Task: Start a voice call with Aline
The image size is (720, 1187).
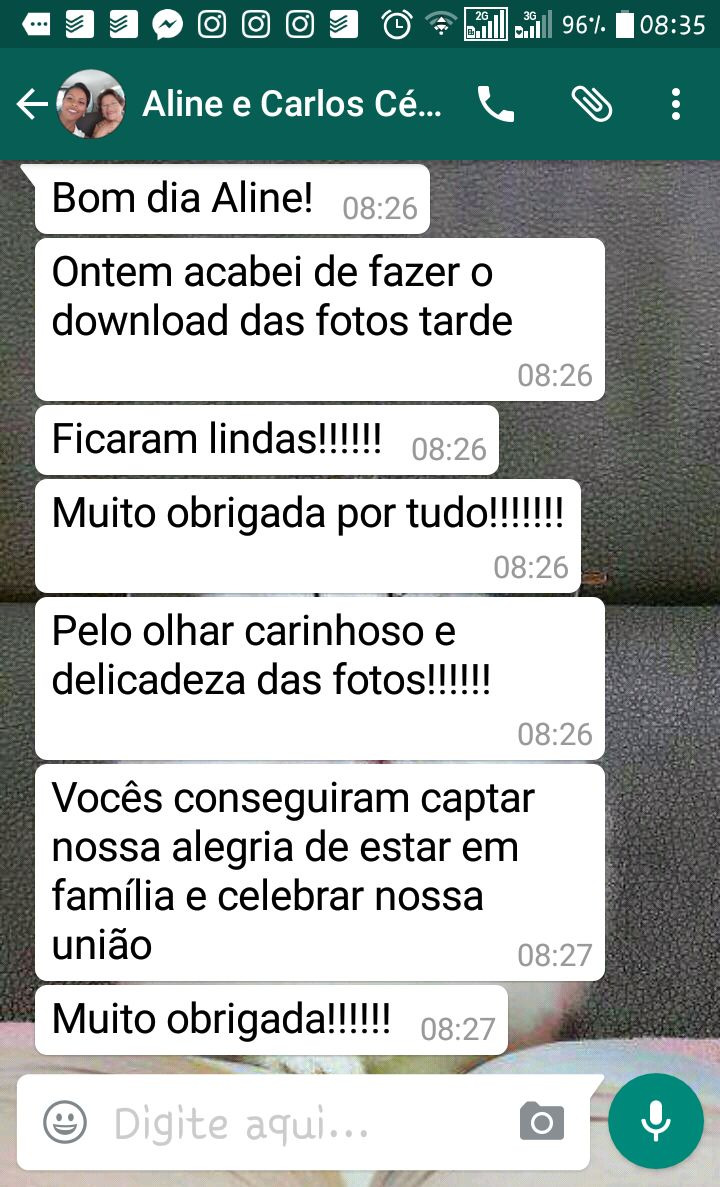Action: [495, 104]
